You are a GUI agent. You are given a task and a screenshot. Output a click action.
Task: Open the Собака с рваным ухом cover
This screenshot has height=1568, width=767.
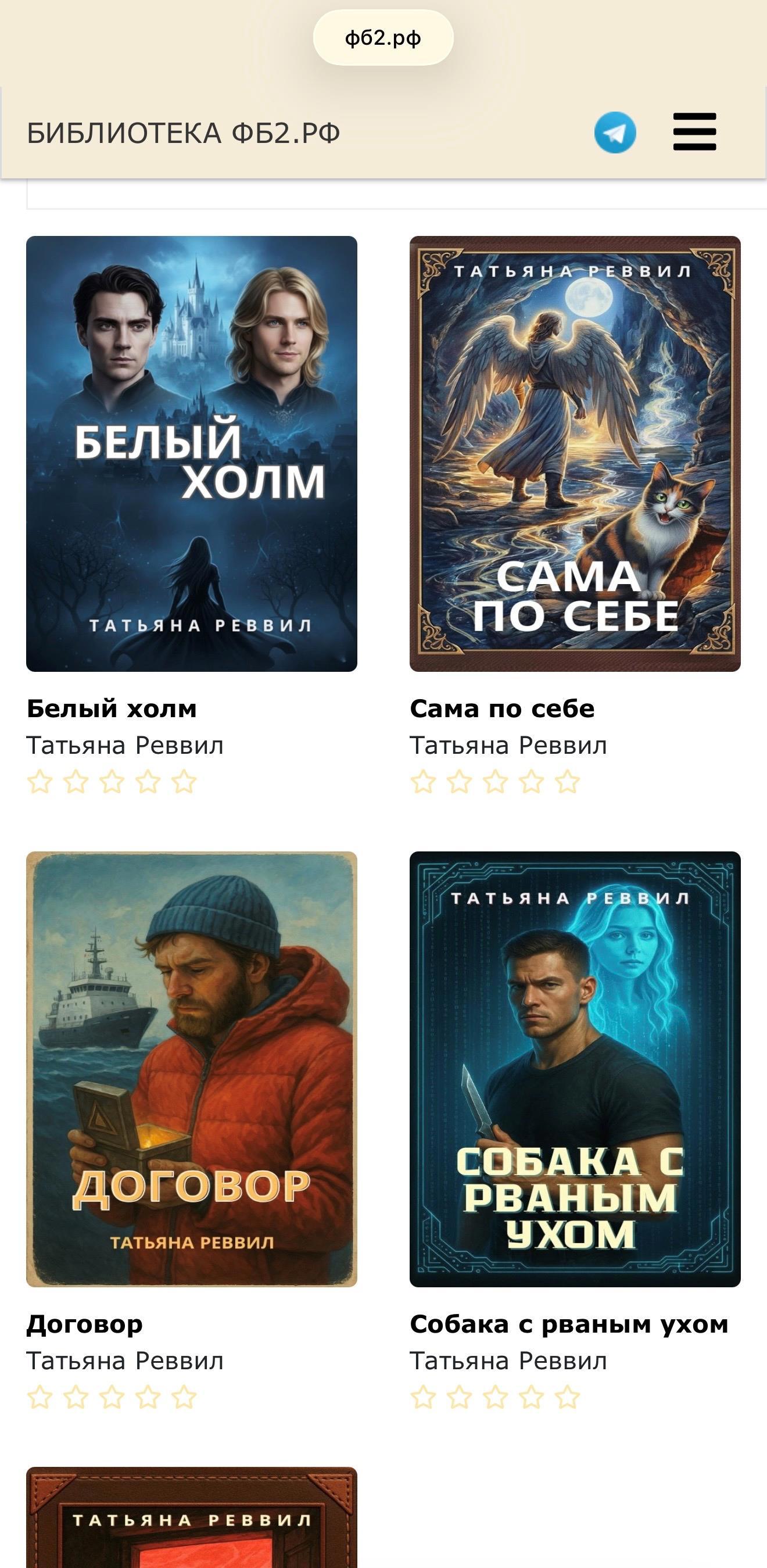click(x=575, y=1069)
